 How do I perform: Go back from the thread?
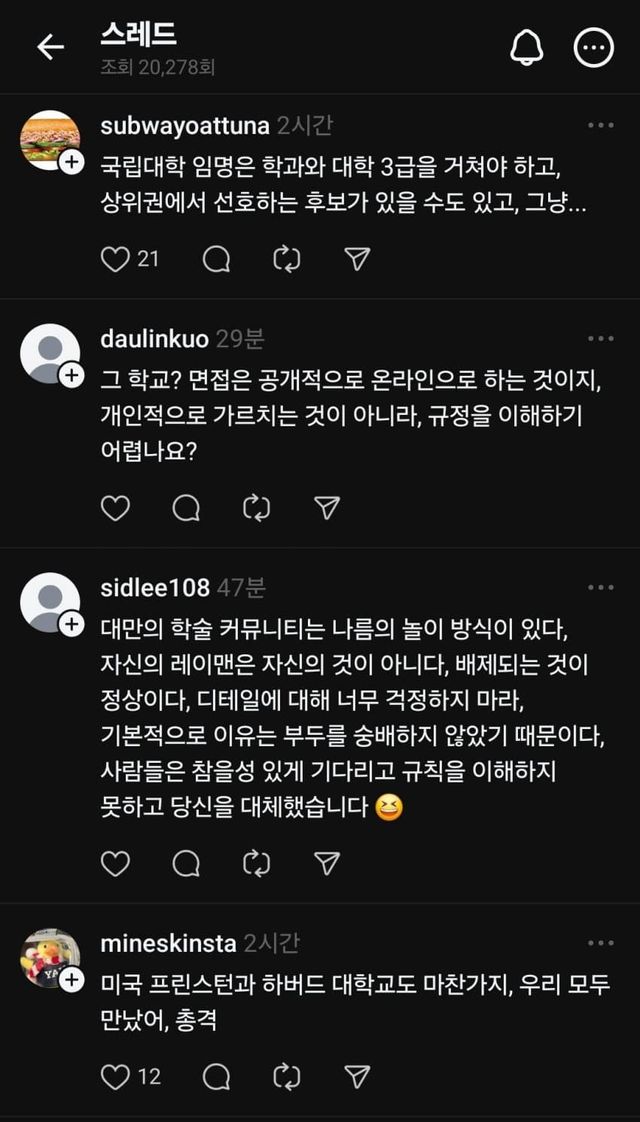50,47
